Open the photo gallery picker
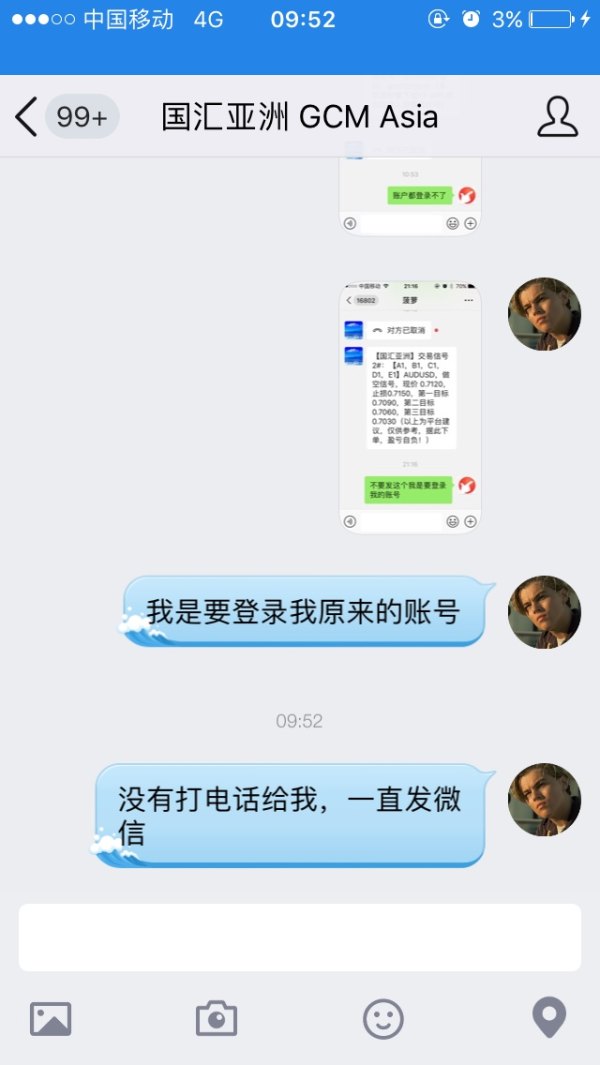The height and width of the screenshot is (1065, 600). [51, 1019]
